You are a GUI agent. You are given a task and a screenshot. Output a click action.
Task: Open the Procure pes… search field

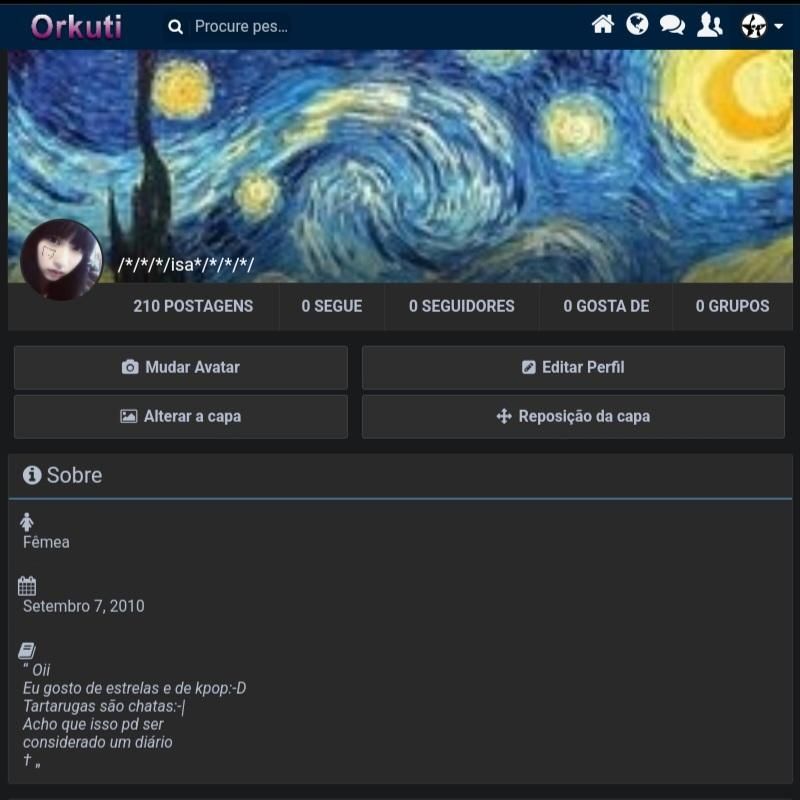(x=240, y=27)
